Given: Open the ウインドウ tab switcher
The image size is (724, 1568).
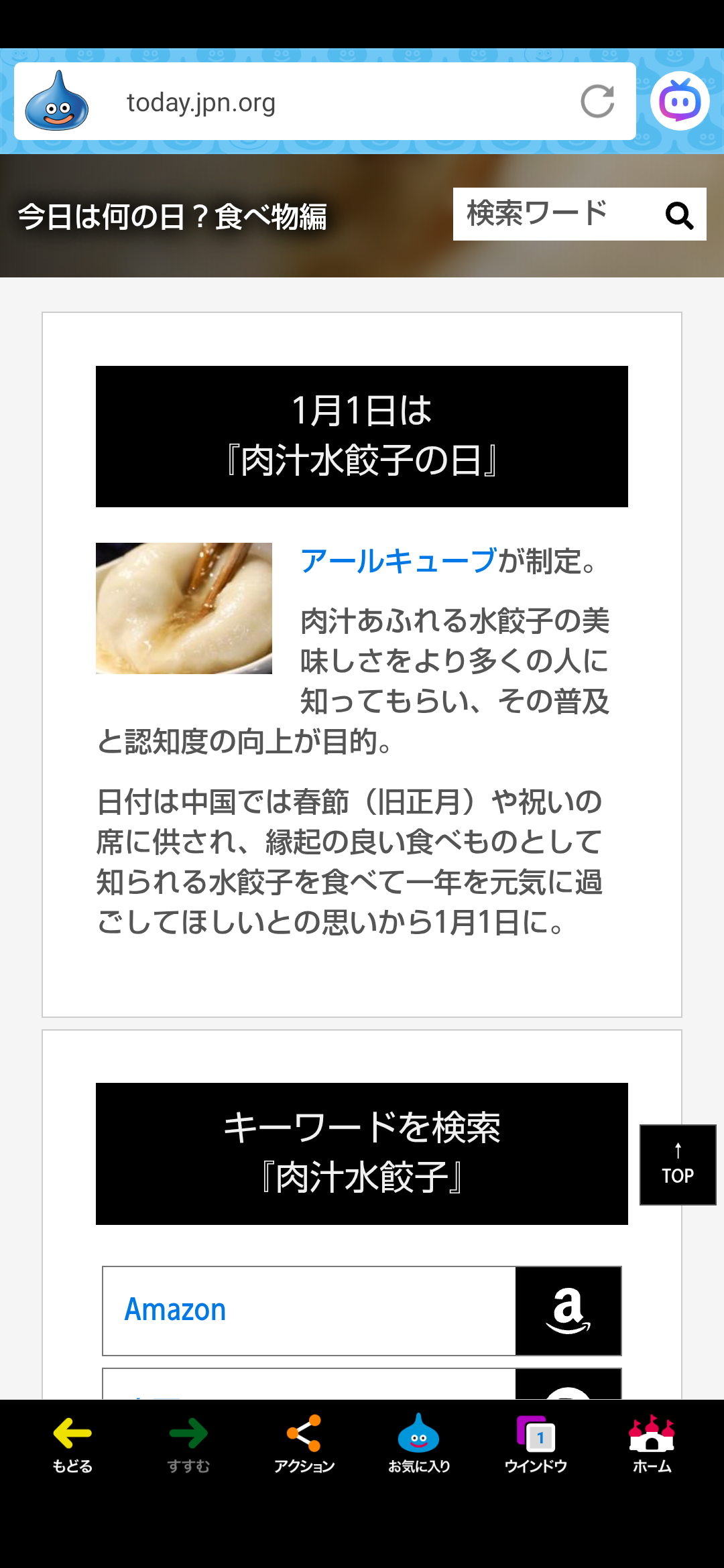Looking at the screenshot, I should click(535, 1444).
